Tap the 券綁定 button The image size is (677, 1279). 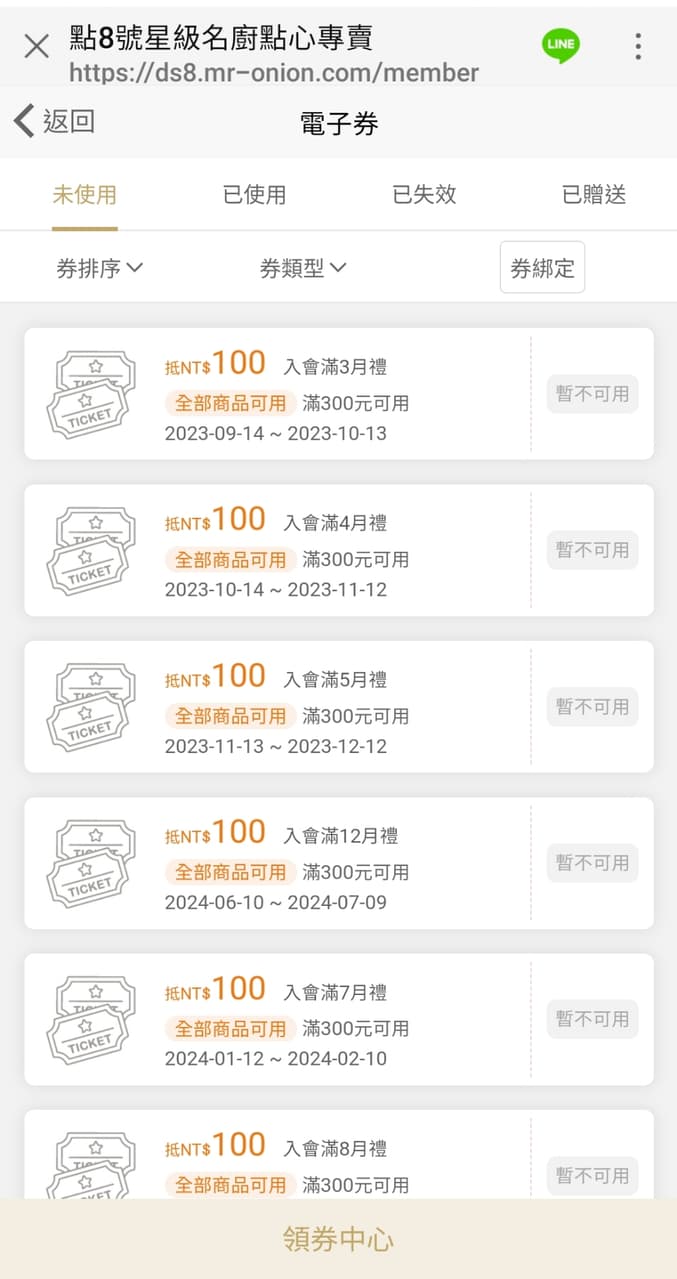point(542,267)
